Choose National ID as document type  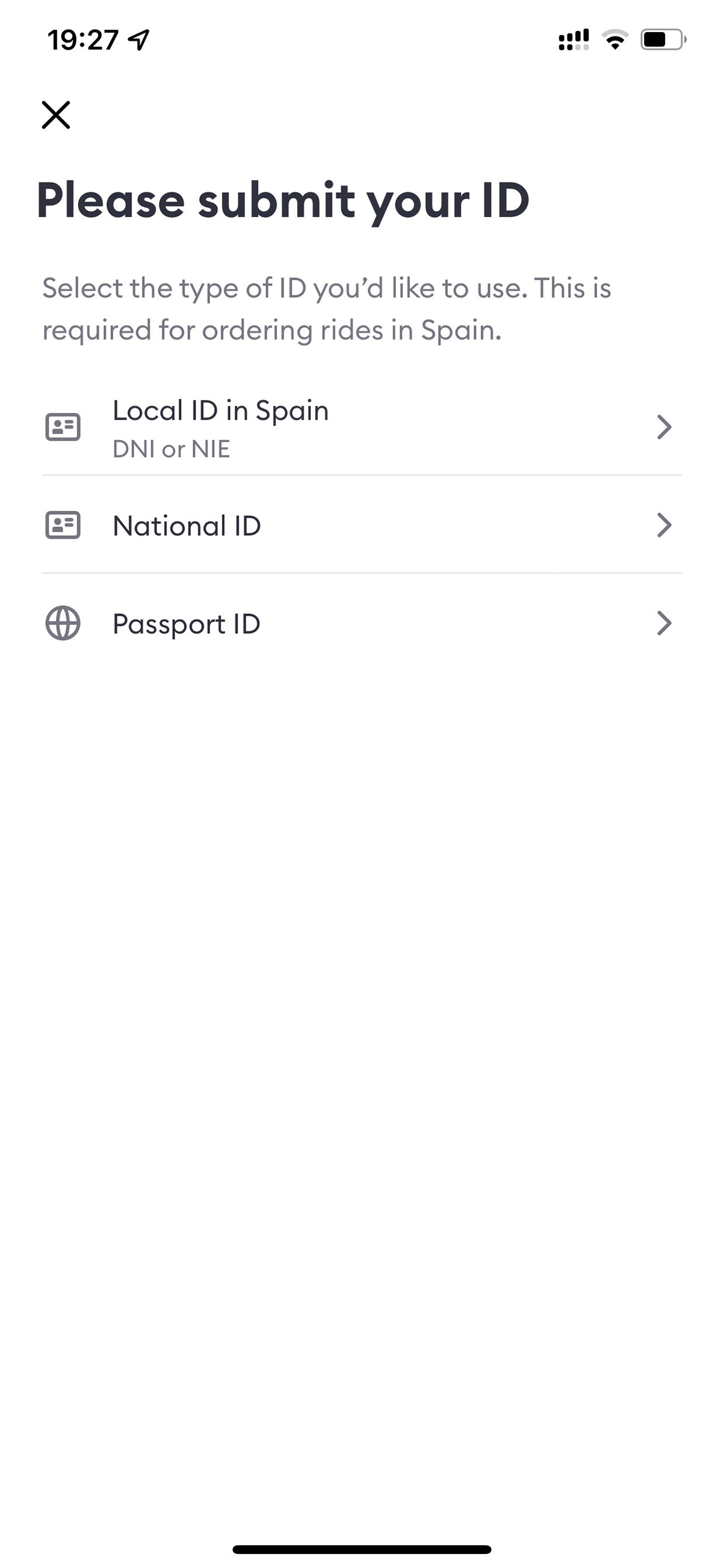pos(362,525)
